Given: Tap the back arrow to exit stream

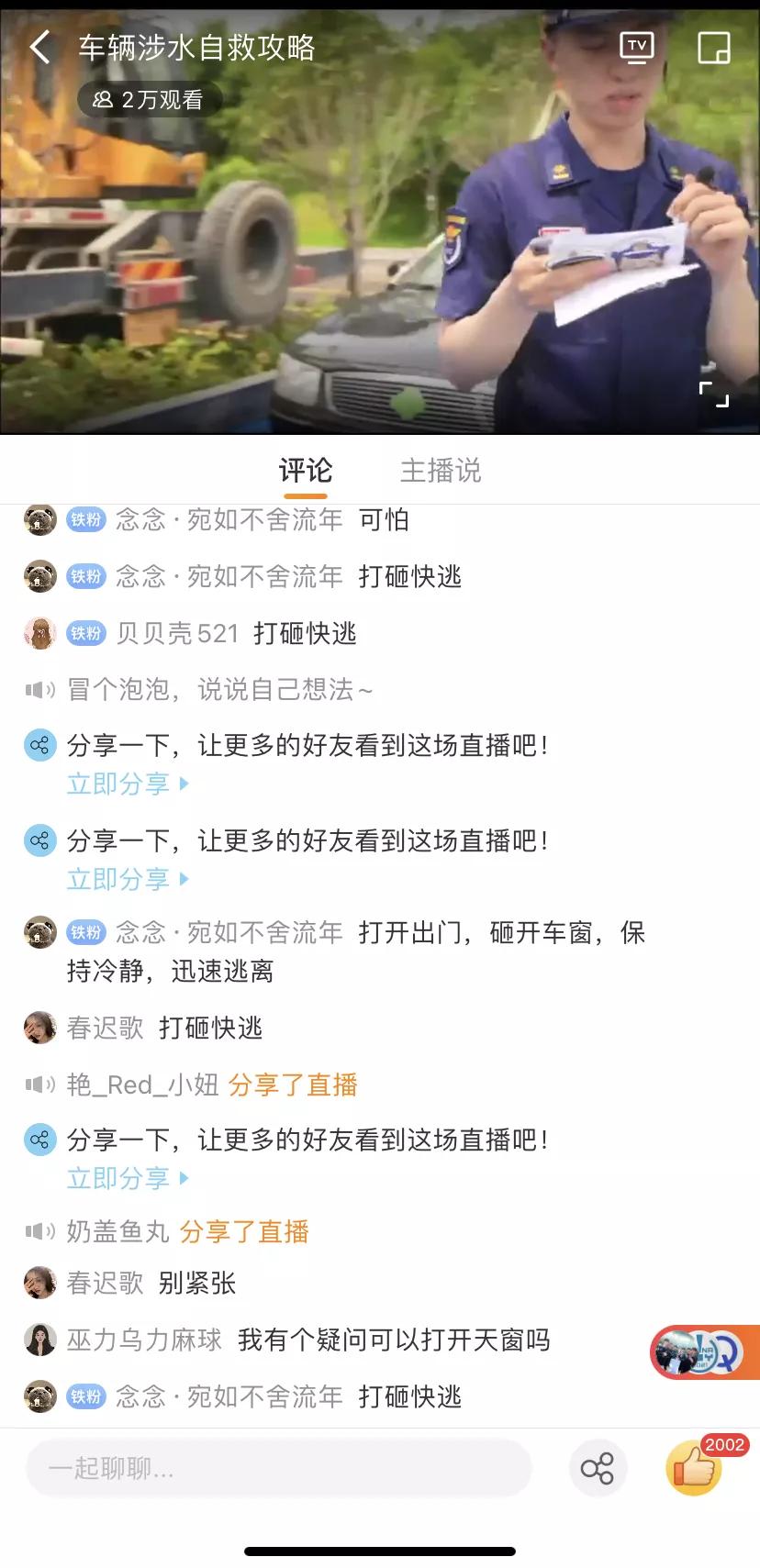Looking at the screenshot, I should click(x=40, y=47).
